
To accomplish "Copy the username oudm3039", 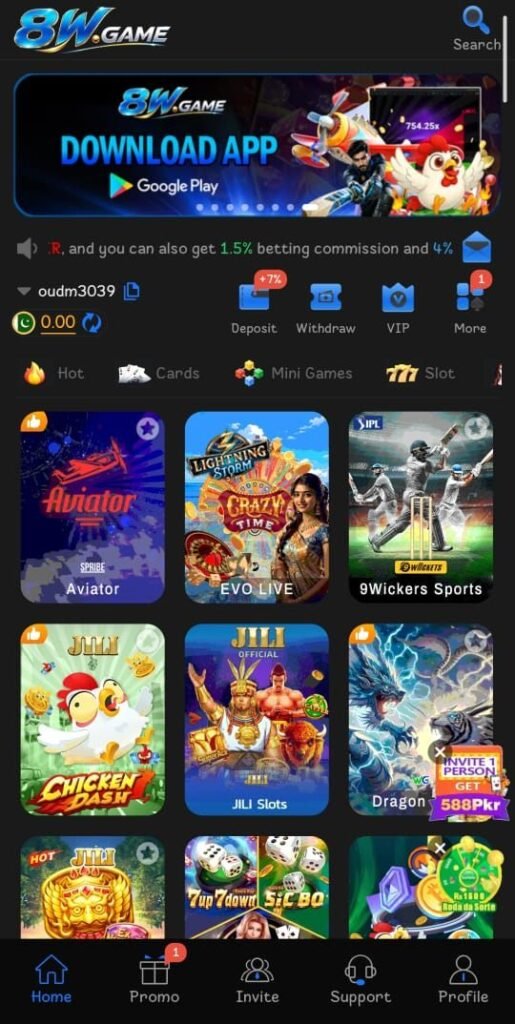I will pos(131,291).
